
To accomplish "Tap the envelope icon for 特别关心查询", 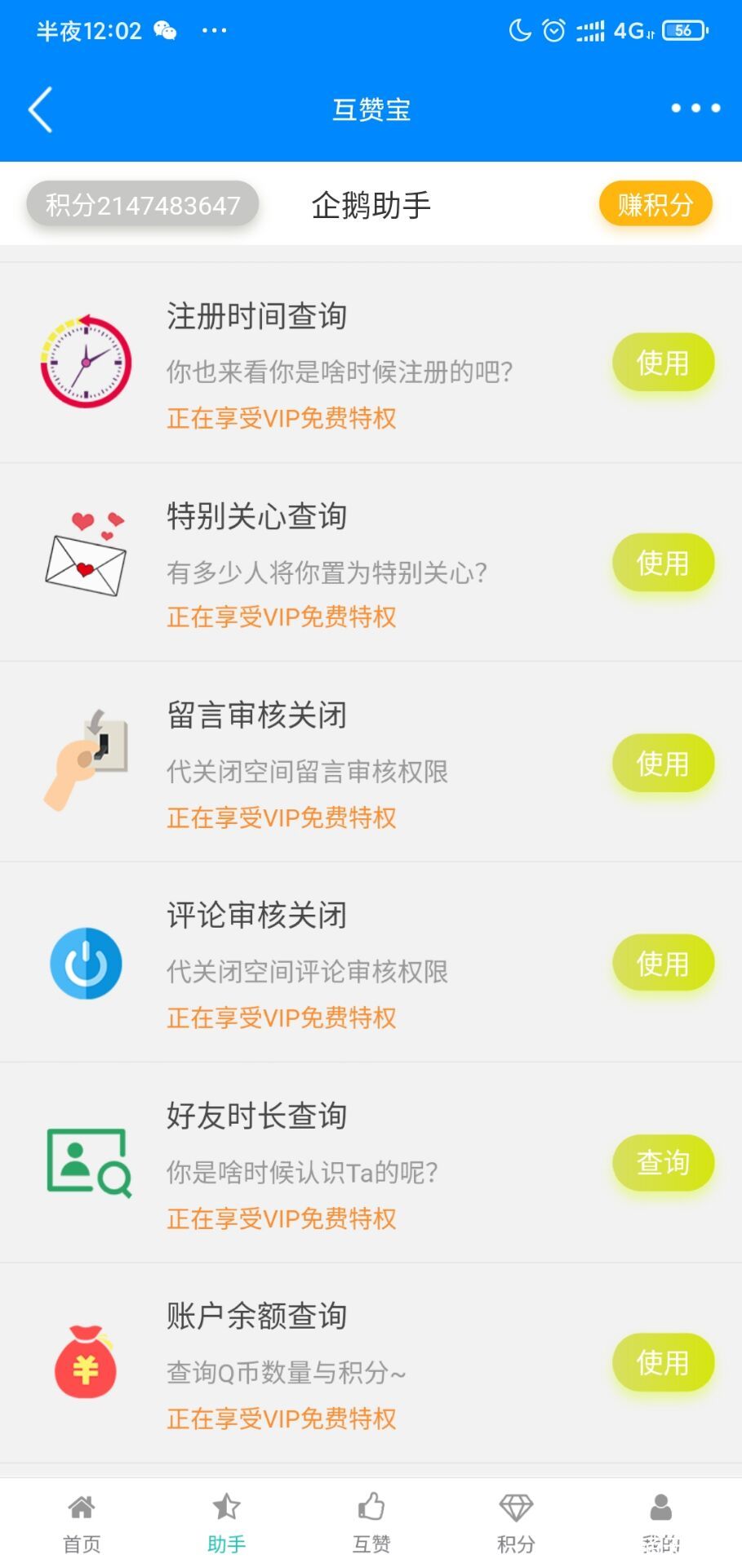I will click(85, 562).
